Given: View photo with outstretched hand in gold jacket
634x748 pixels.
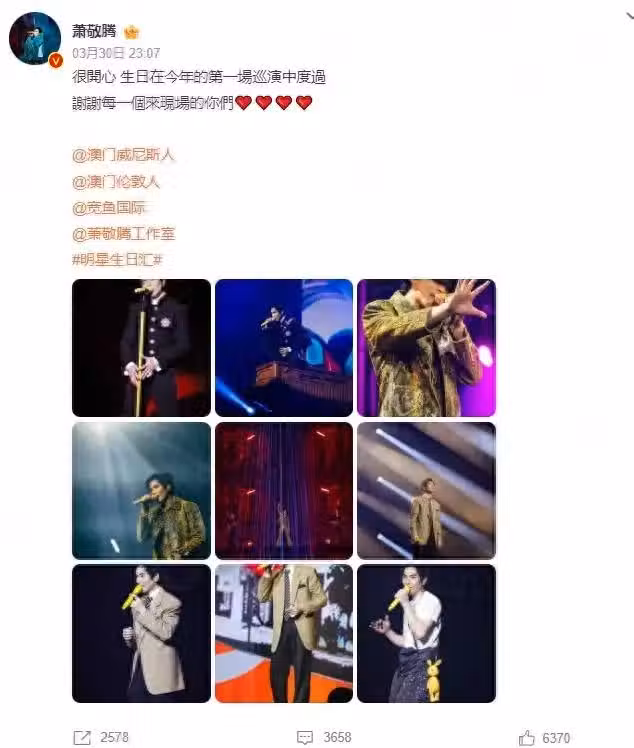Looking at the screenshot, I should coord(426,347).
